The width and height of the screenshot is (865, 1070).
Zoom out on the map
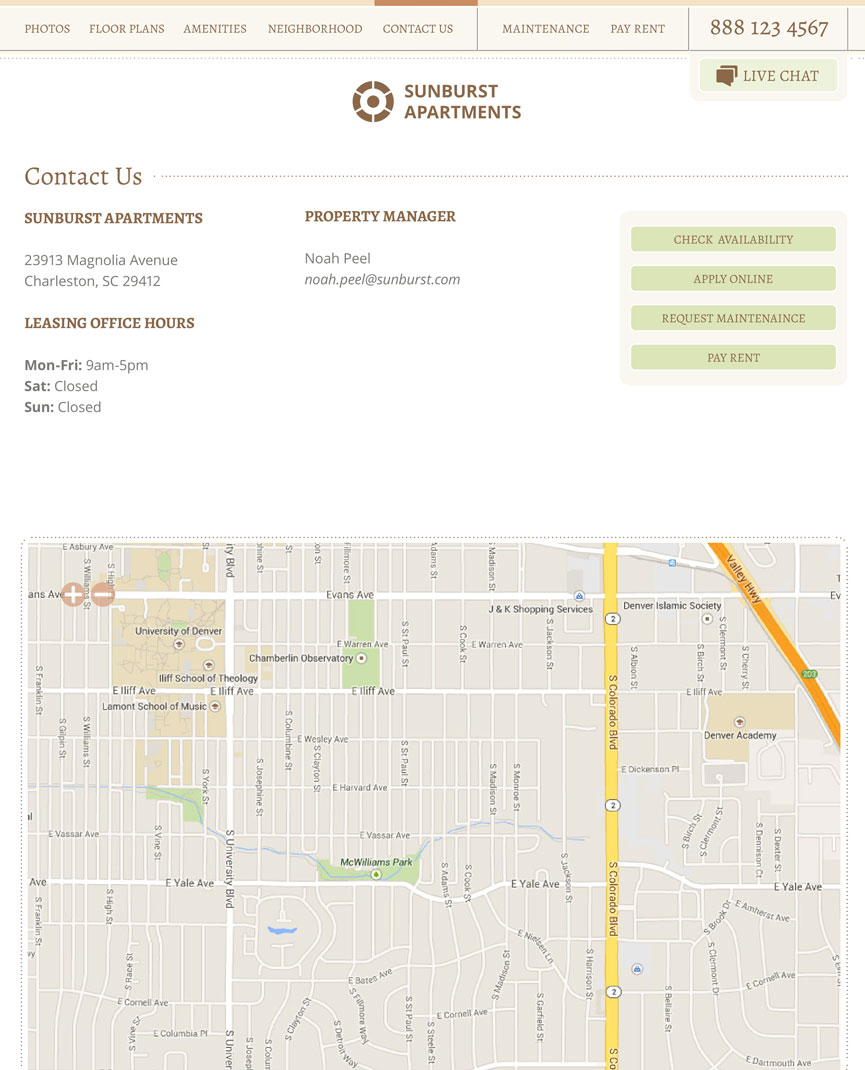(103, 594)
